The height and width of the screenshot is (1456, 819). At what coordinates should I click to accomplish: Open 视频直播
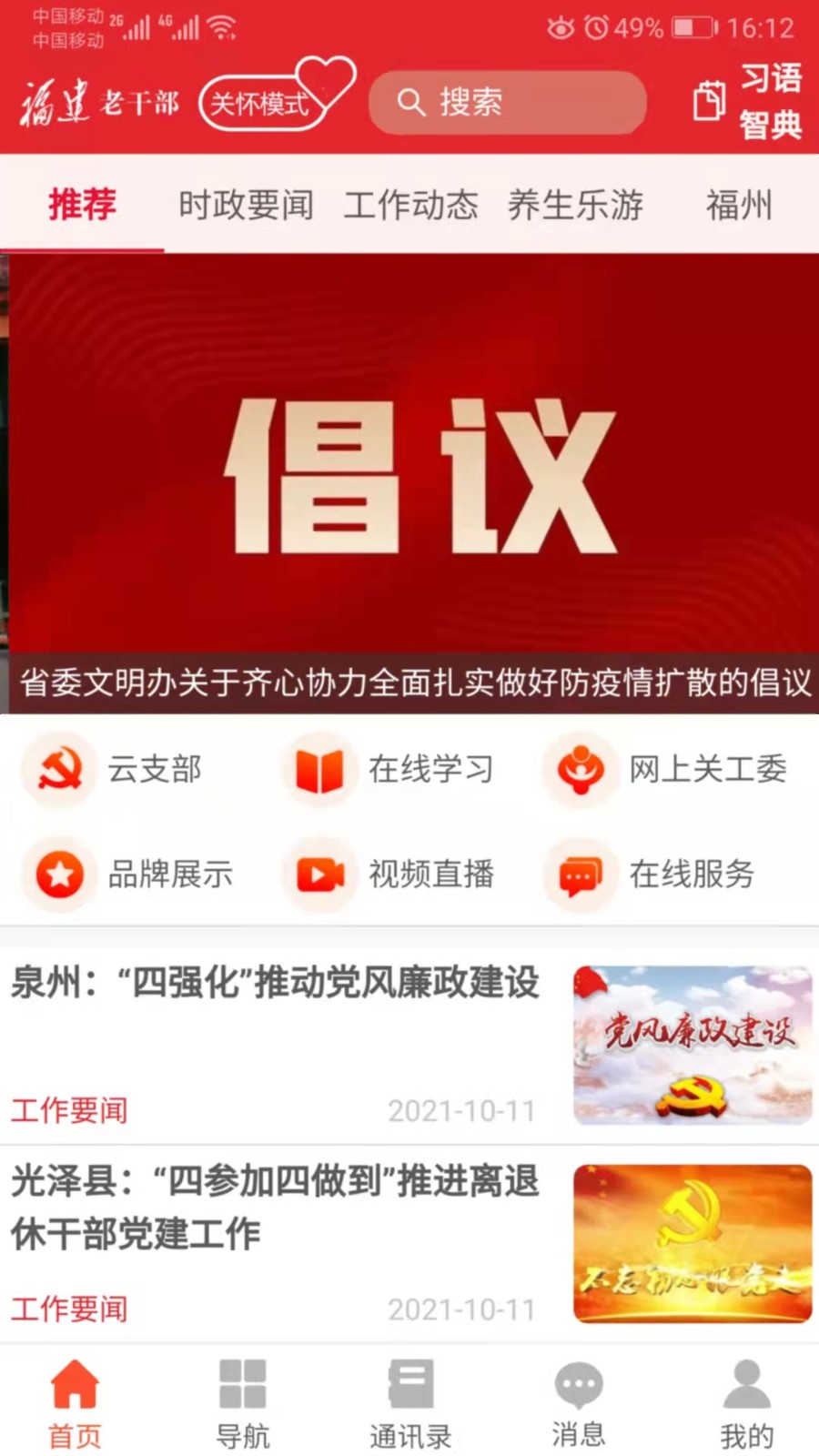pos(391,875)
